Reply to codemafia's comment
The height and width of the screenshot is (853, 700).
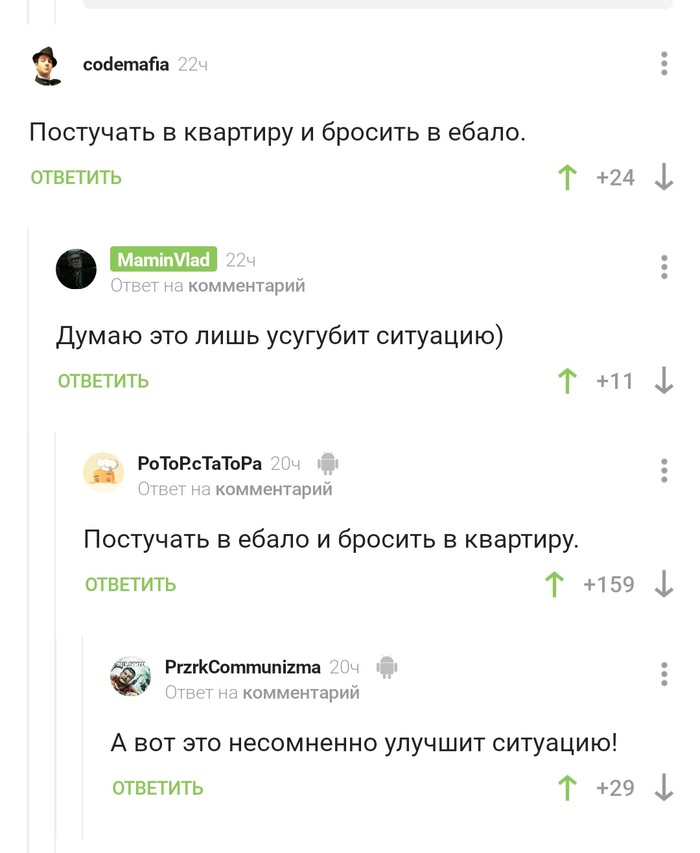(x=76, y=177)
